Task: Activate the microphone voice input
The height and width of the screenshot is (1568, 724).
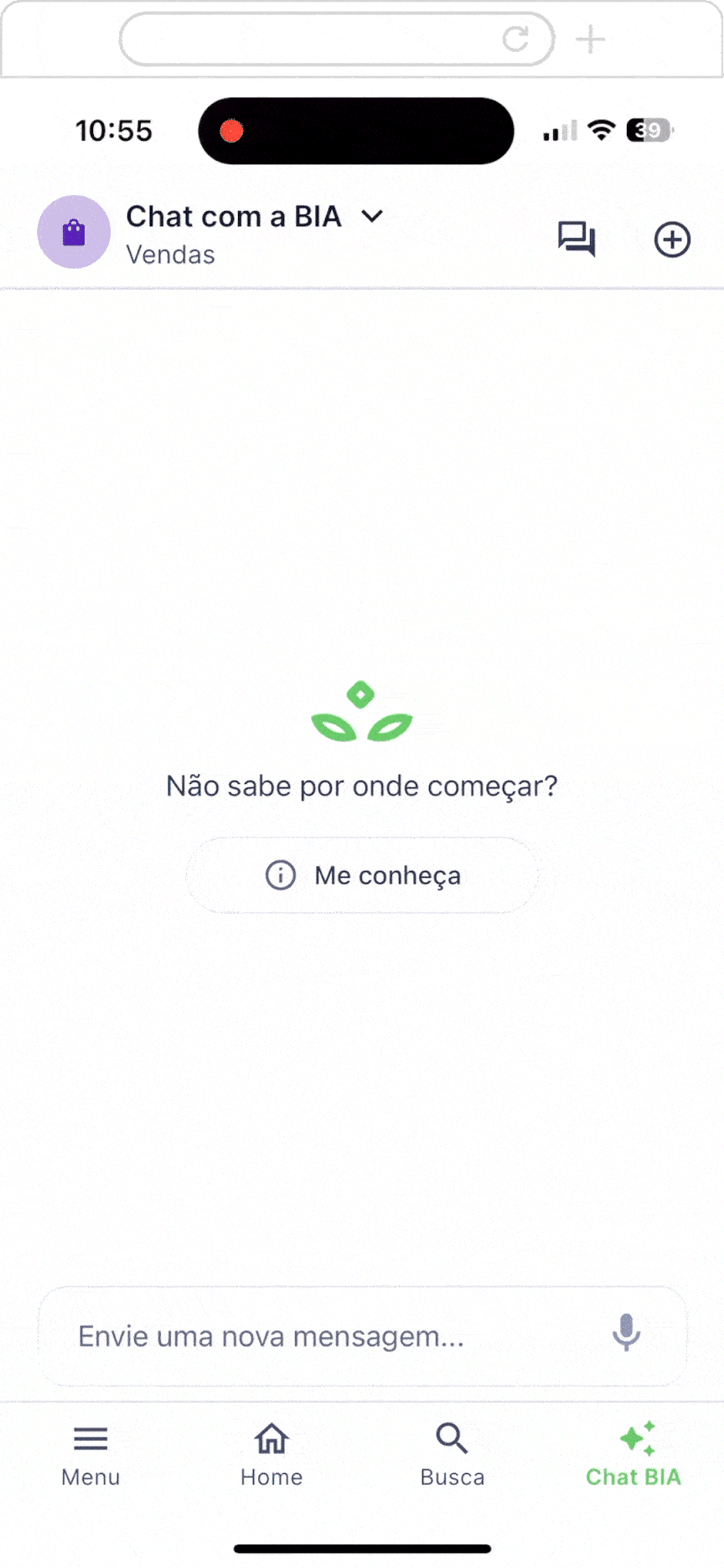Action: pyautogui.click(x=626, y=1333)
